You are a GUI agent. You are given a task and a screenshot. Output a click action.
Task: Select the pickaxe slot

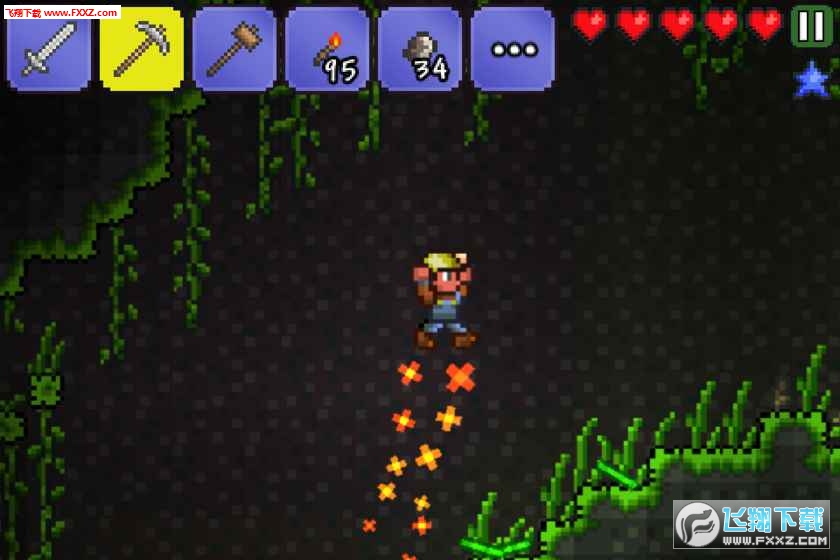click(x=141, y=49)
